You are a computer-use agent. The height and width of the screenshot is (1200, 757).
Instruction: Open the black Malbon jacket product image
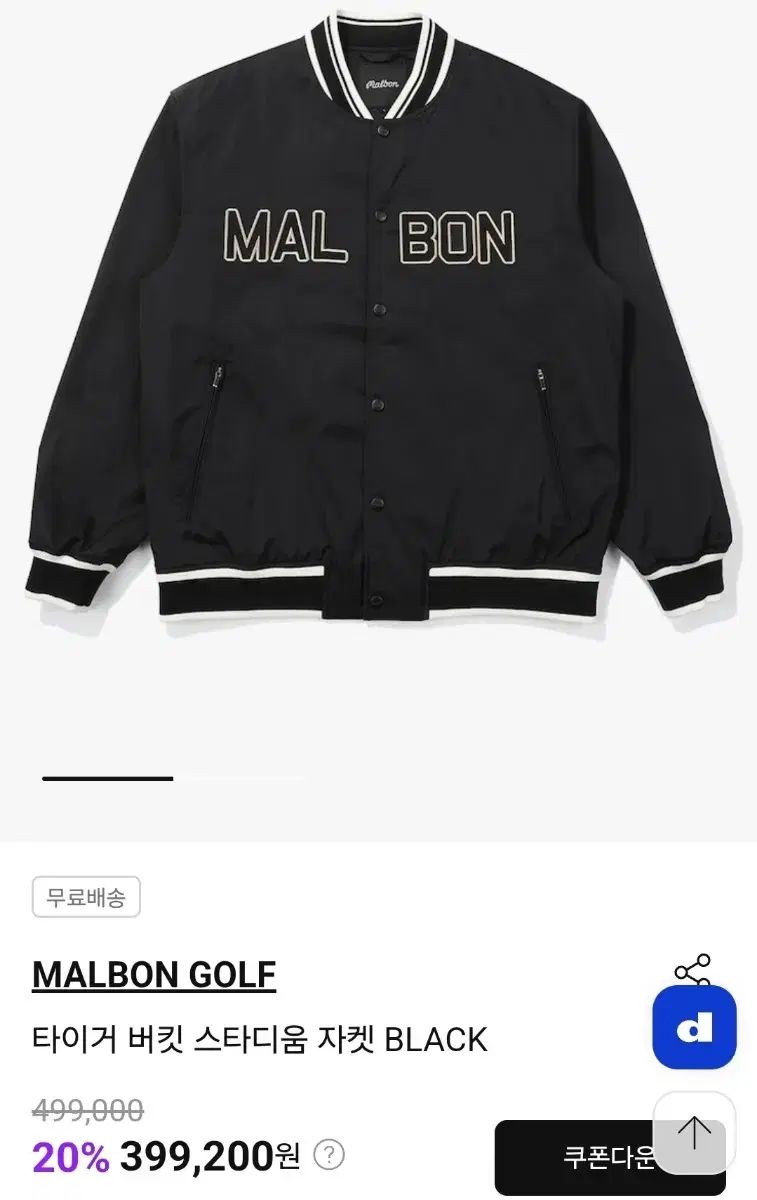point(378,320)
